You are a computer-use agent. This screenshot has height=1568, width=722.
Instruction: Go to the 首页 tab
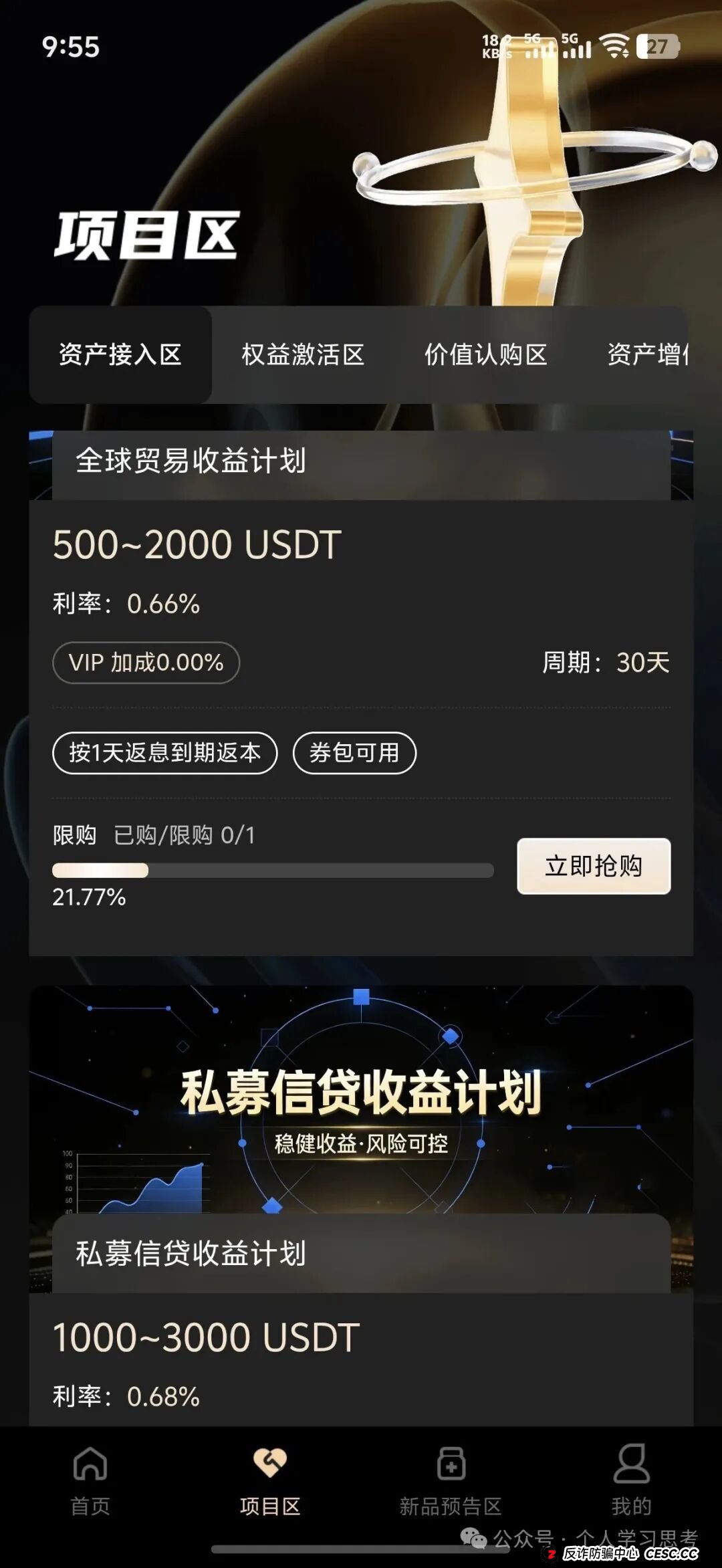click(x=90, y=1480)
